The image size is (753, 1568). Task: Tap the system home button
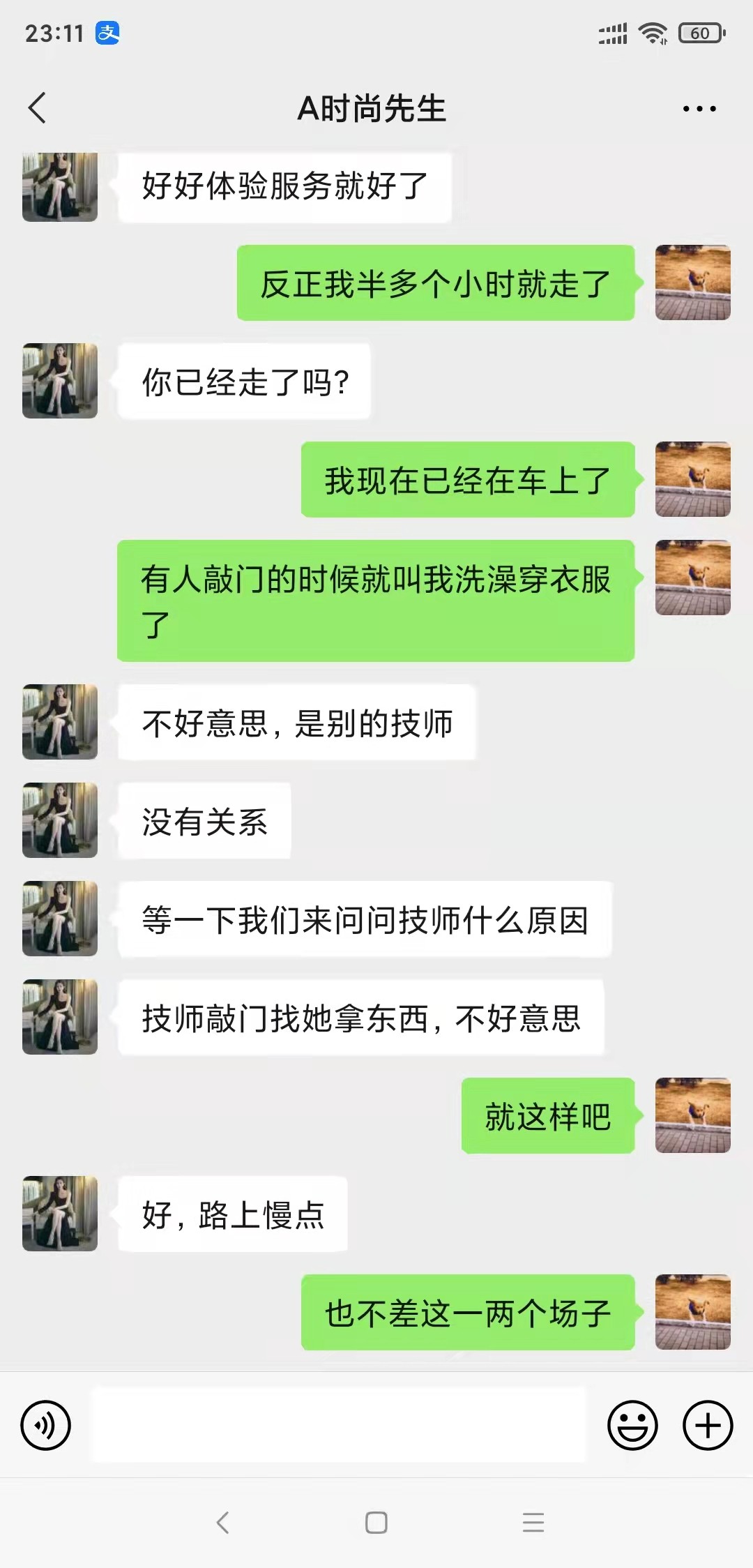click(376, 1522)
